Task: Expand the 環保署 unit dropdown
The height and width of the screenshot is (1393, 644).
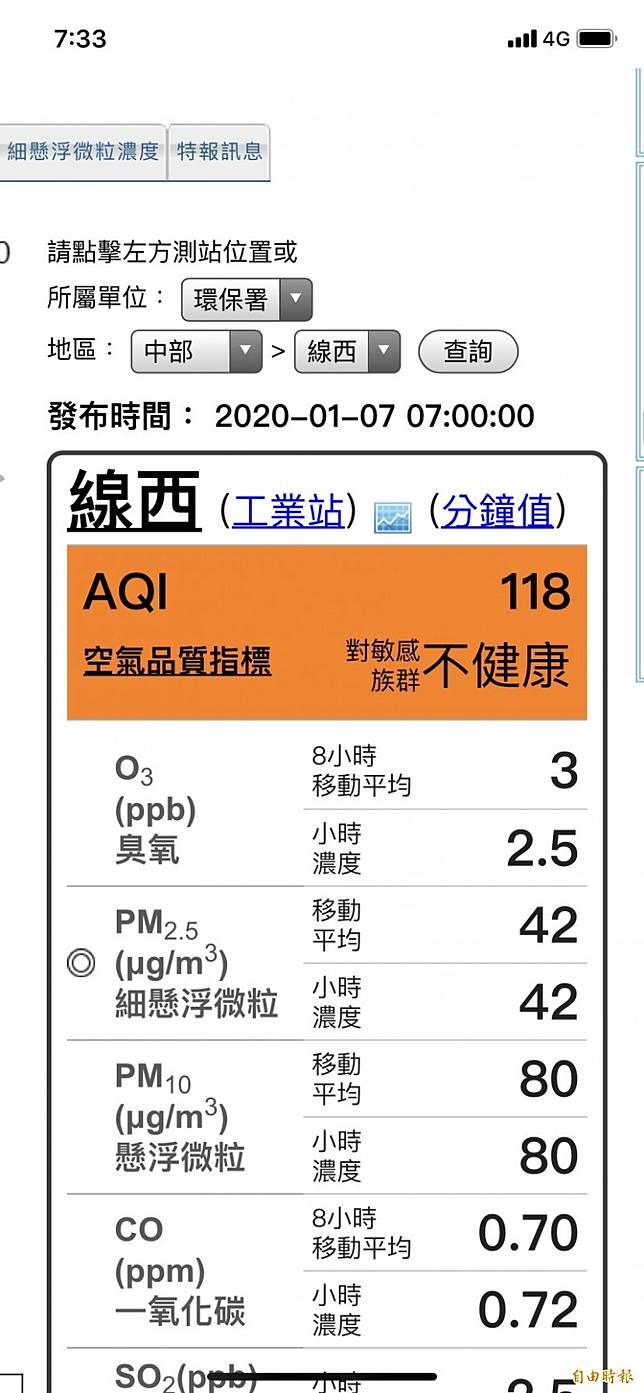Action: pyautogui.click(x=247, y=299)
